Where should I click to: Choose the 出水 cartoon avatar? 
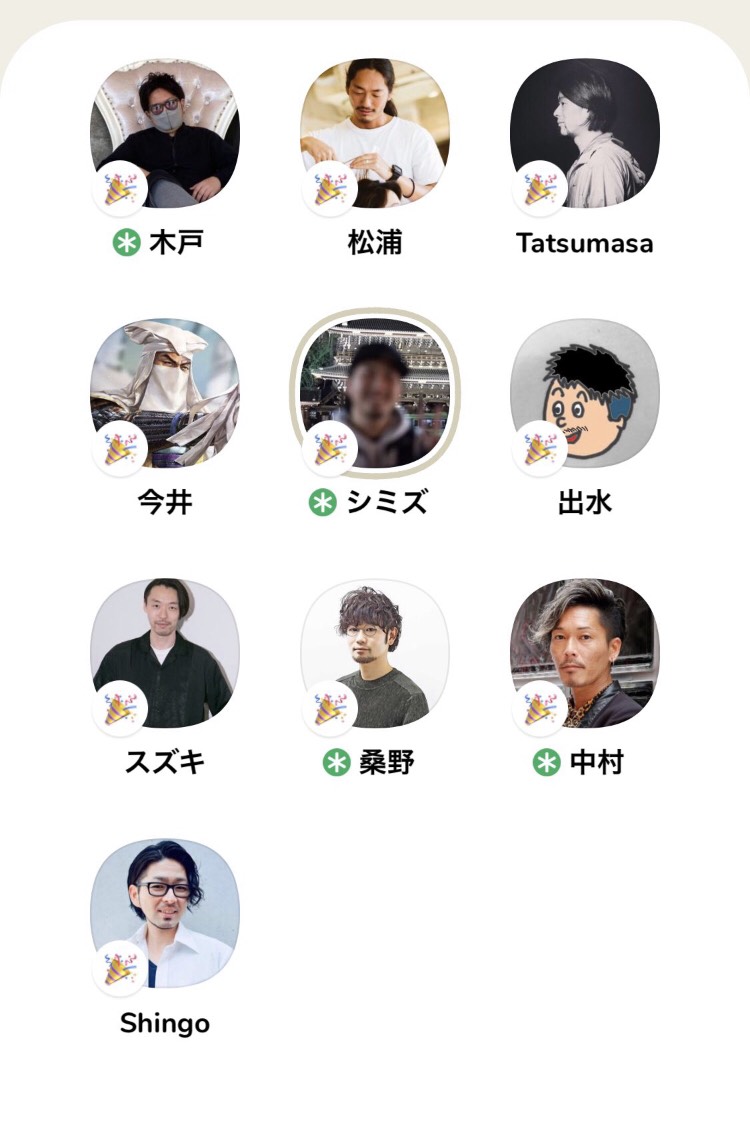click(585, 393)
